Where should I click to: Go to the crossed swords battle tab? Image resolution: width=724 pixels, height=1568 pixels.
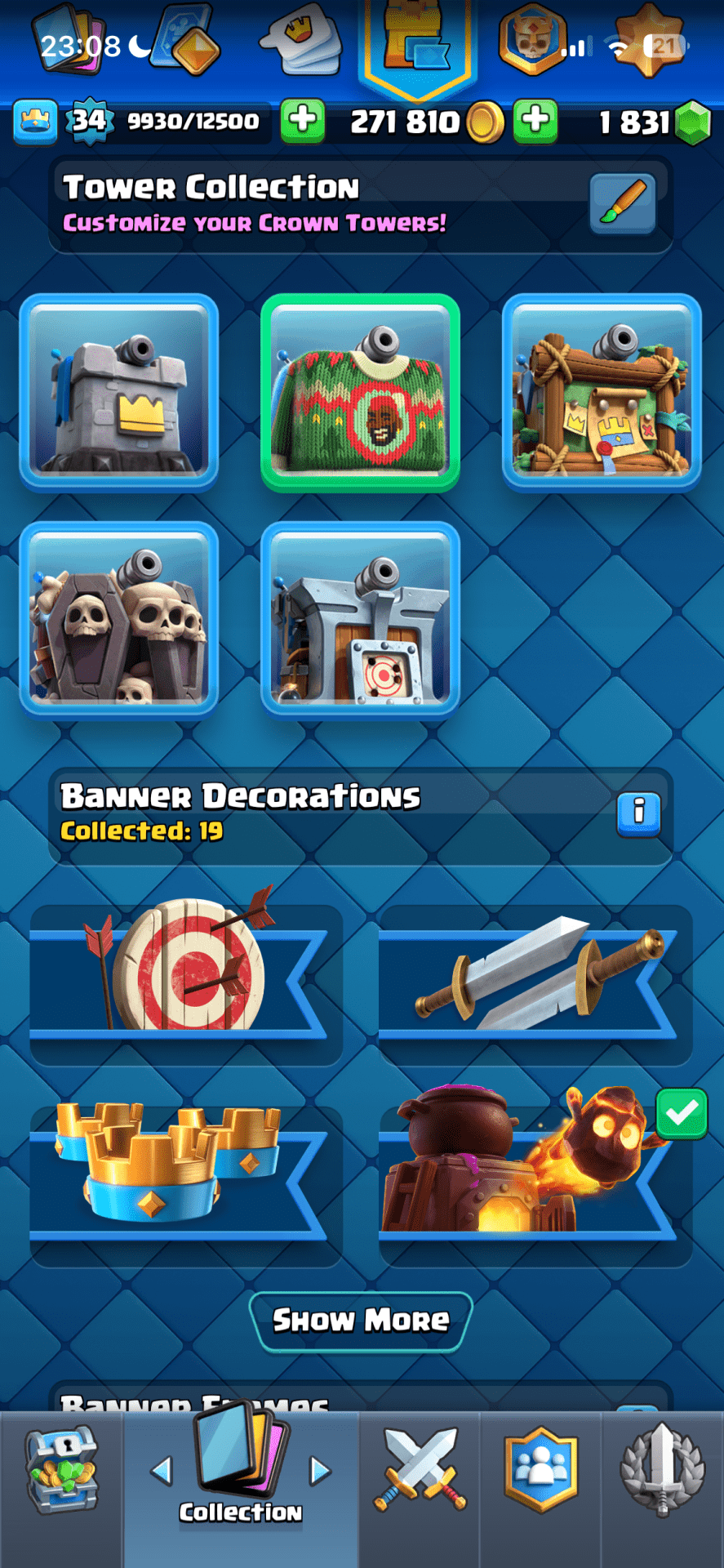click(x=420, y=1472)
